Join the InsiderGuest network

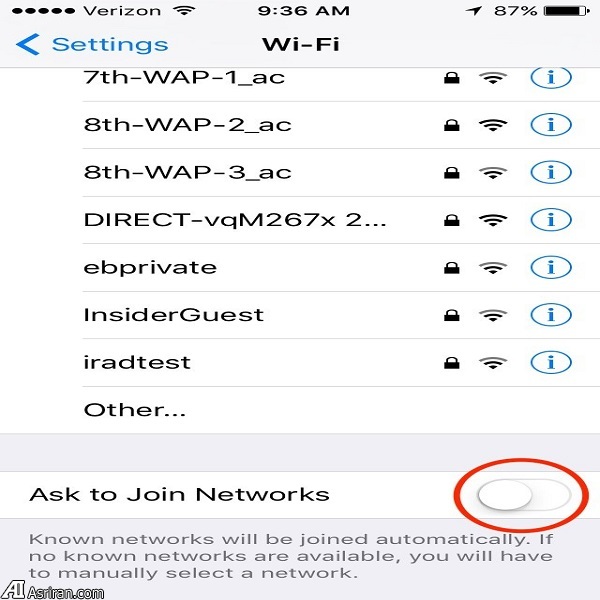[x=174, y=315]
